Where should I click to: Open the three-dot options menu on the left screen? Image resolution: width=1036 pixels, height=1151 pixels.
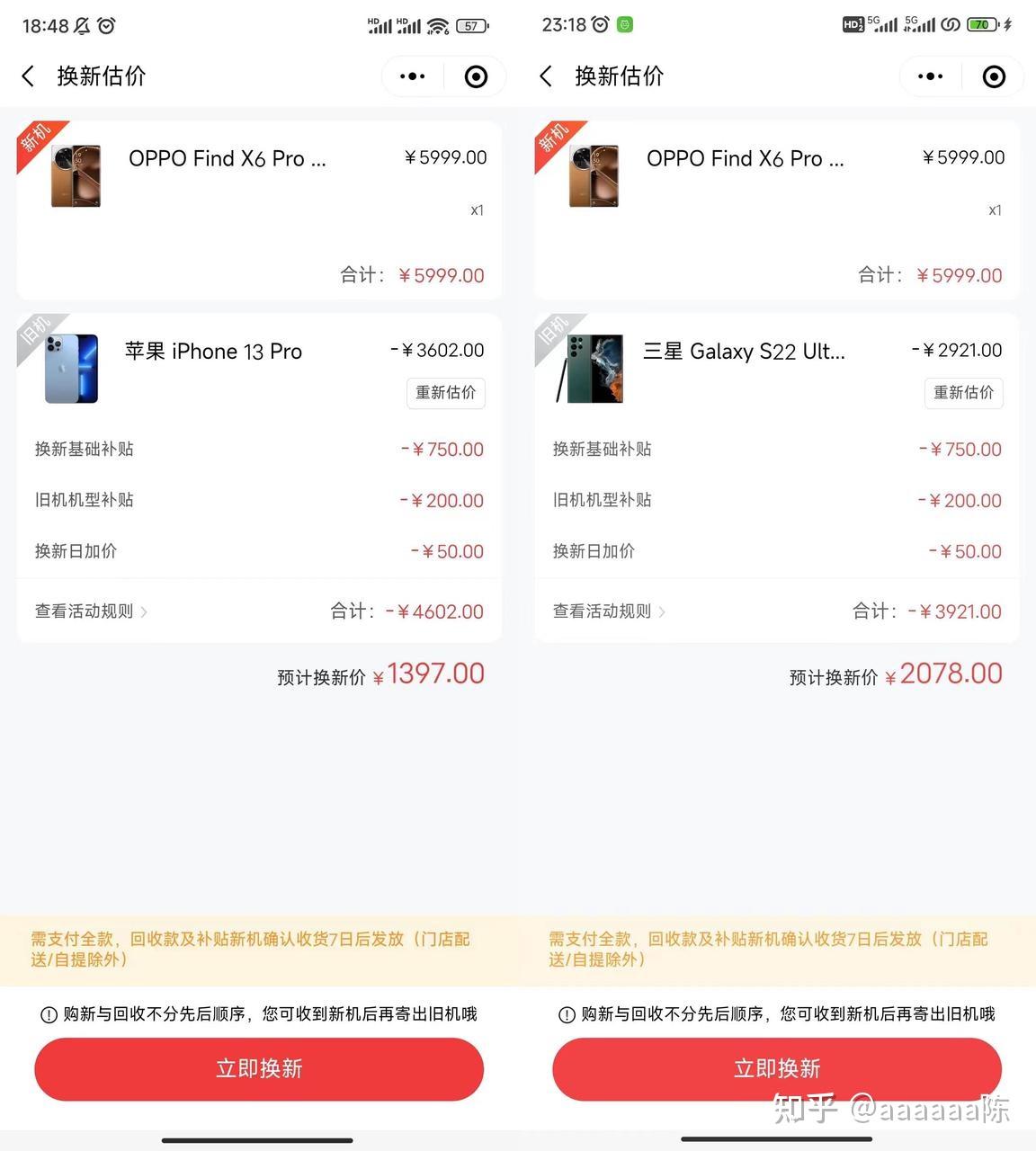(411, 76)
